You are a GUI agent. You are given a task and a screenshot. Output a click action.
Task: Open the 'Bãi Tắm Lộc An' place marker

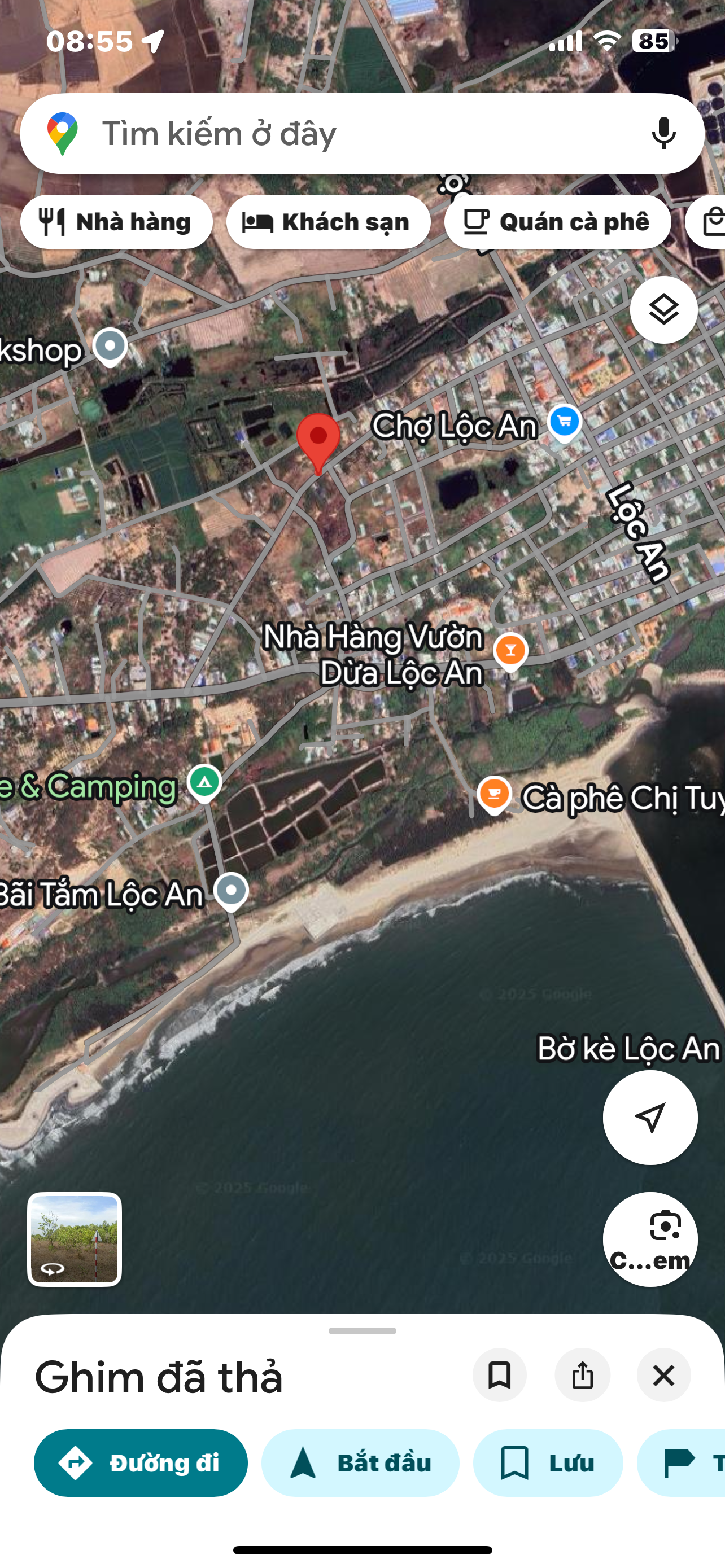coord(231,891)
